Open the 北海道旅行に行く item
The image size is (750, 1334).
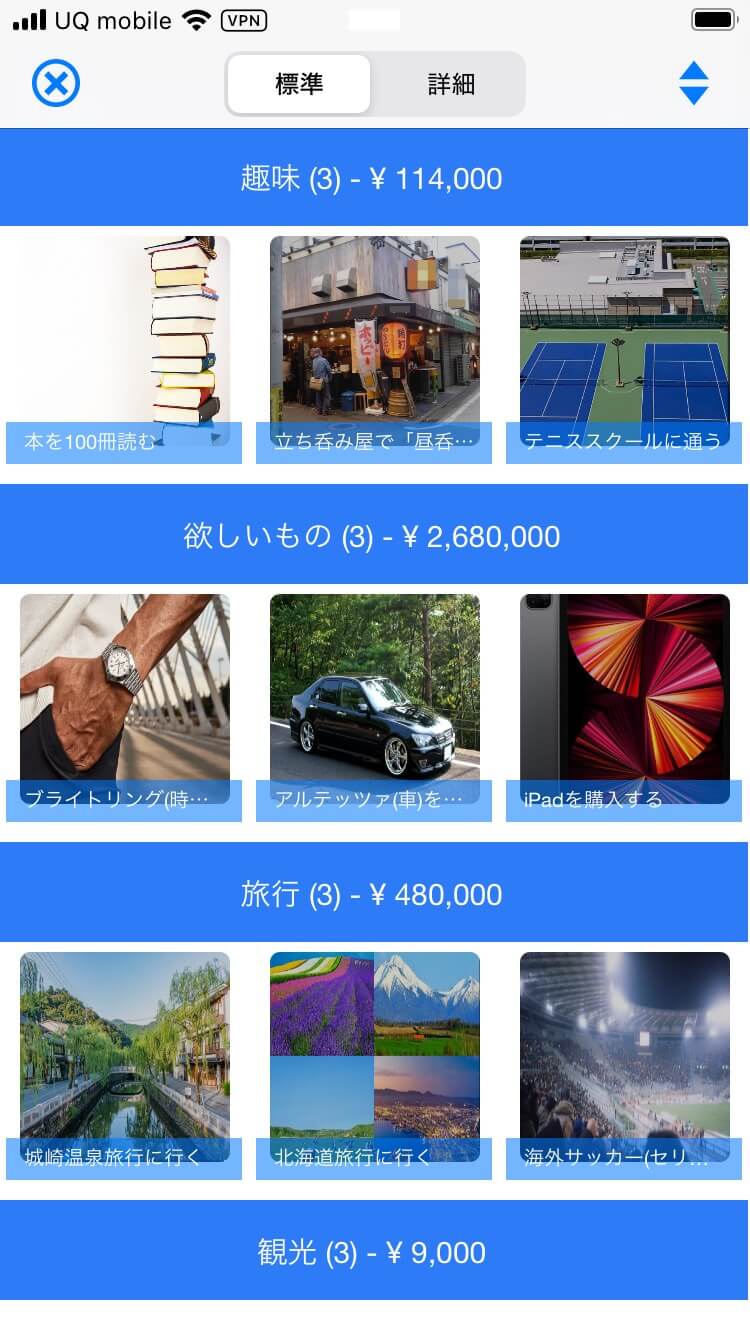[x=374, y=1065]
